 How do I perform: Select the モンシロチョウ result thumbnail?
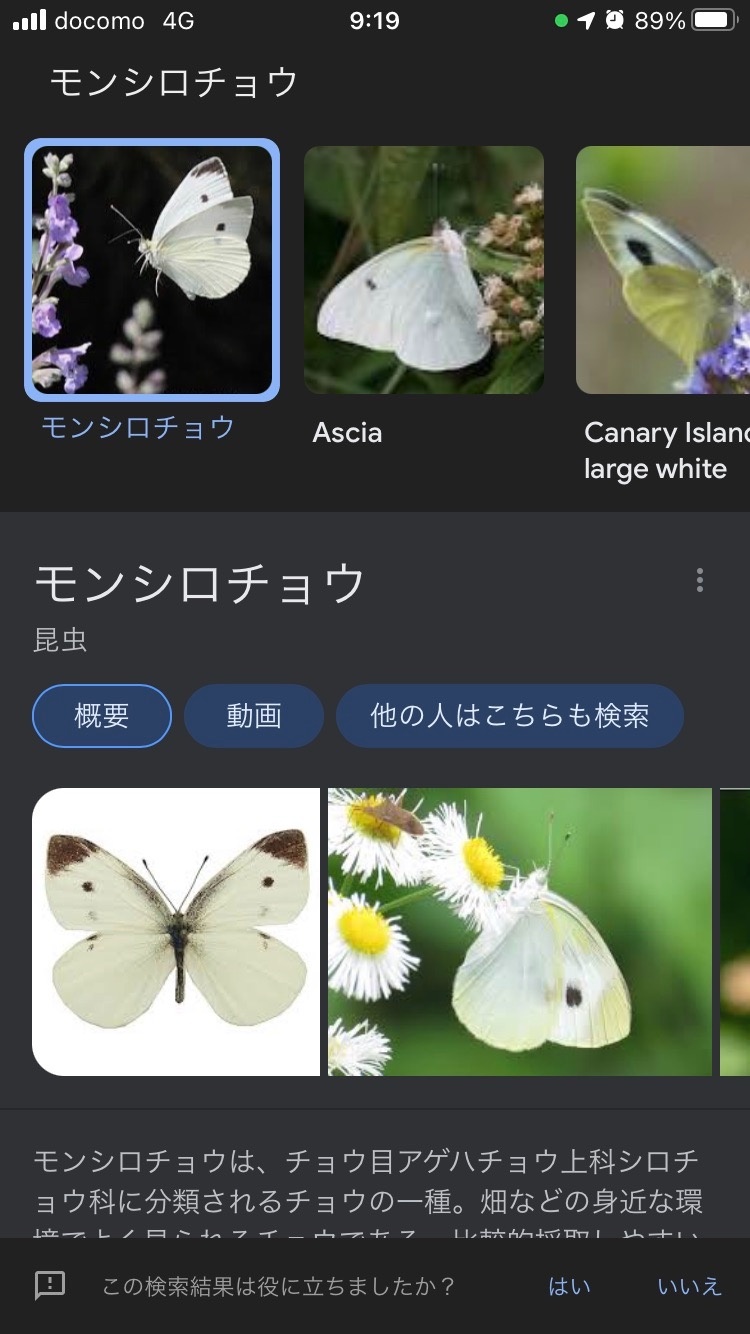(x=152, y=270)
